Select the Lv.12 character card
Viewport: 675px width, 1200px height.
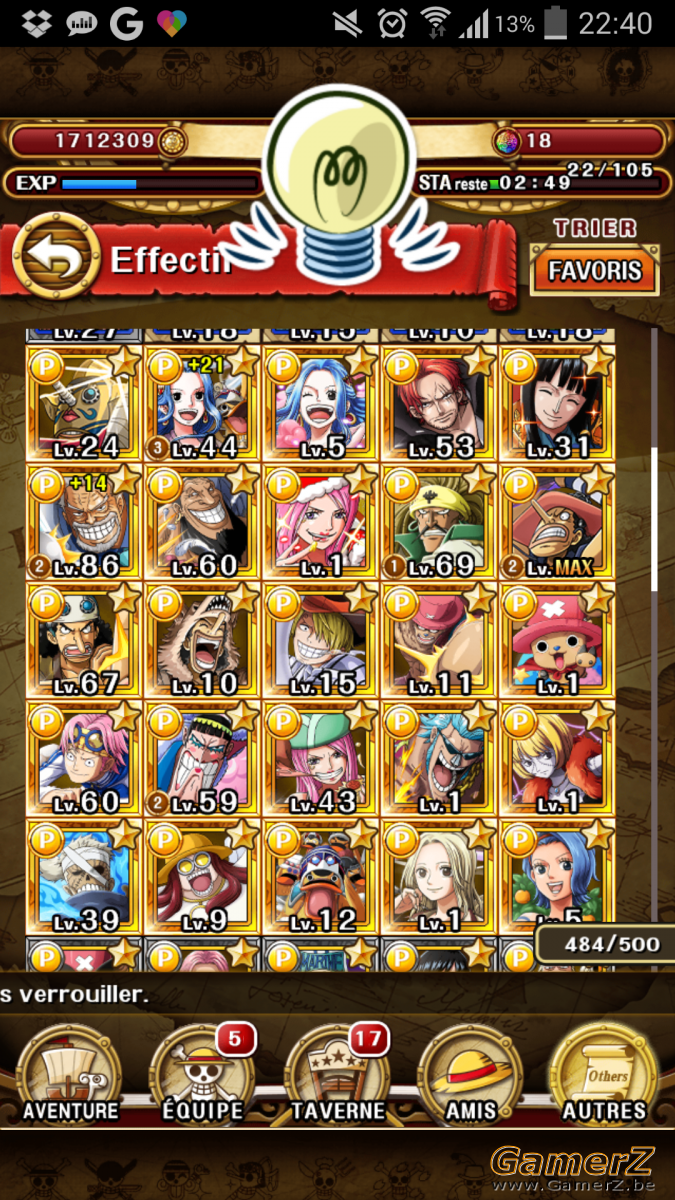(319, 875)
